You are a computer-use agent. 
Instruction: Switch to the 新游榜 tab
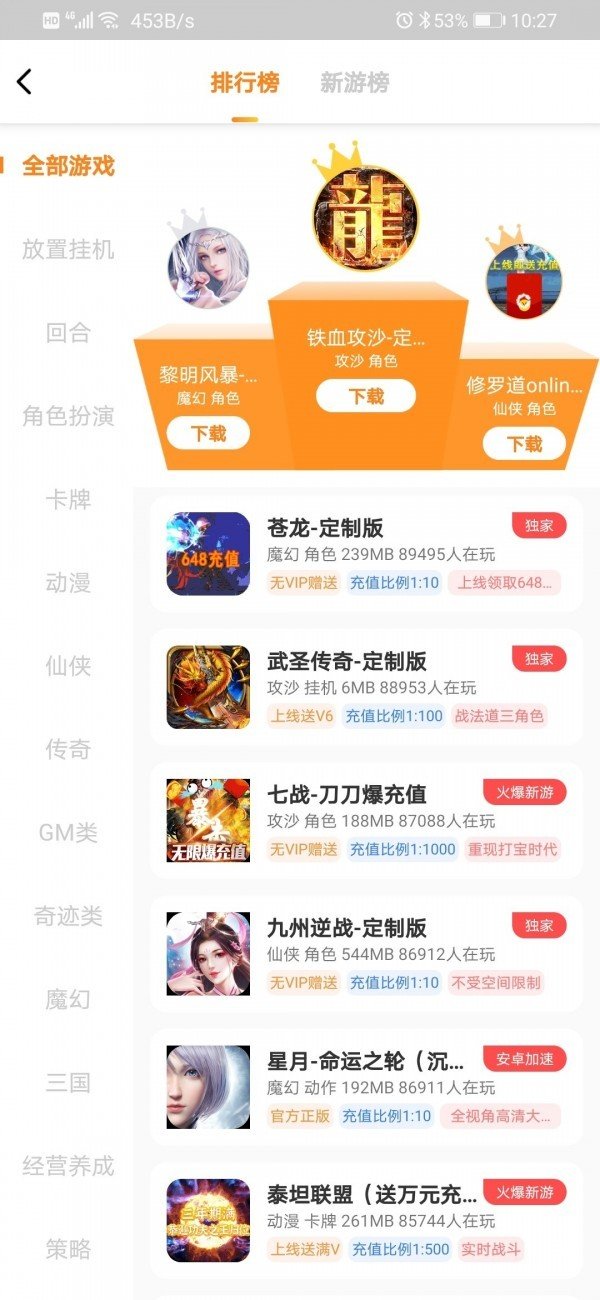pos(354,83)
